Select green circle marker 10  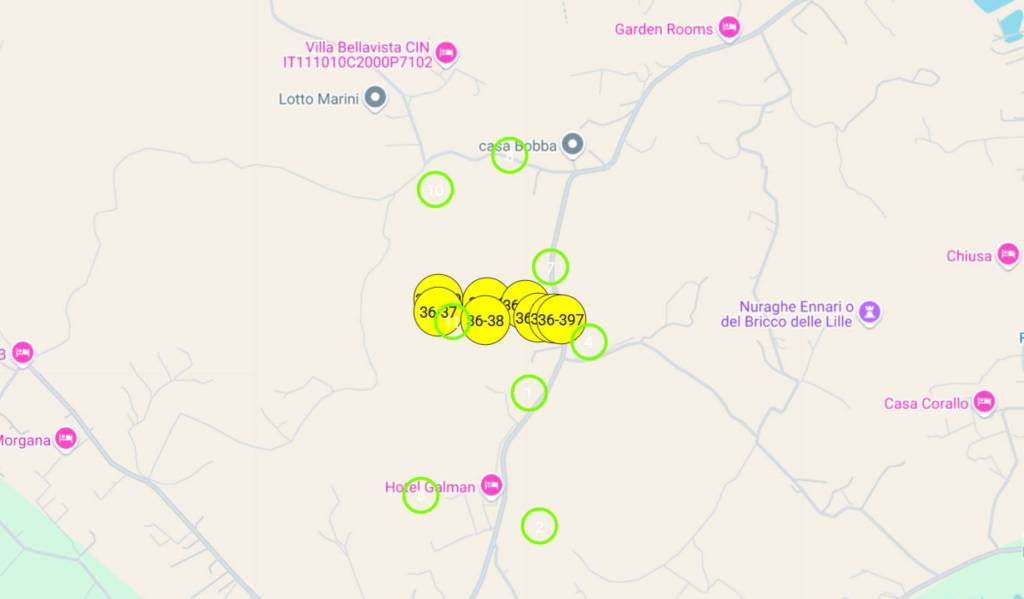coord(435,189)
